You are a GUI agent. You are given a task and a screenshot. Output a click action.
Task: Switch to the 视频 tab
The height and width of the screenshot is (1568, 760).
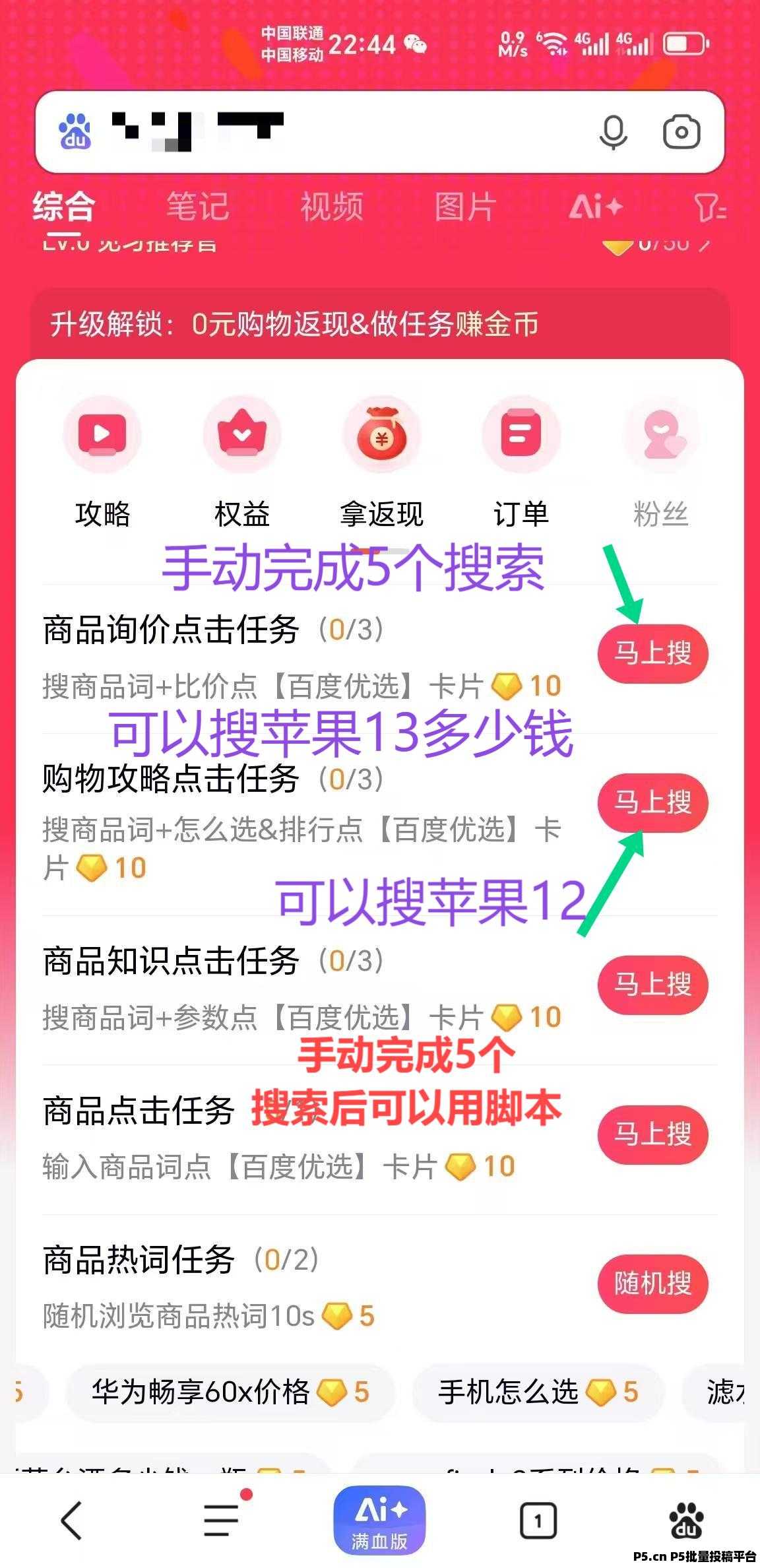tap(332, 207)
